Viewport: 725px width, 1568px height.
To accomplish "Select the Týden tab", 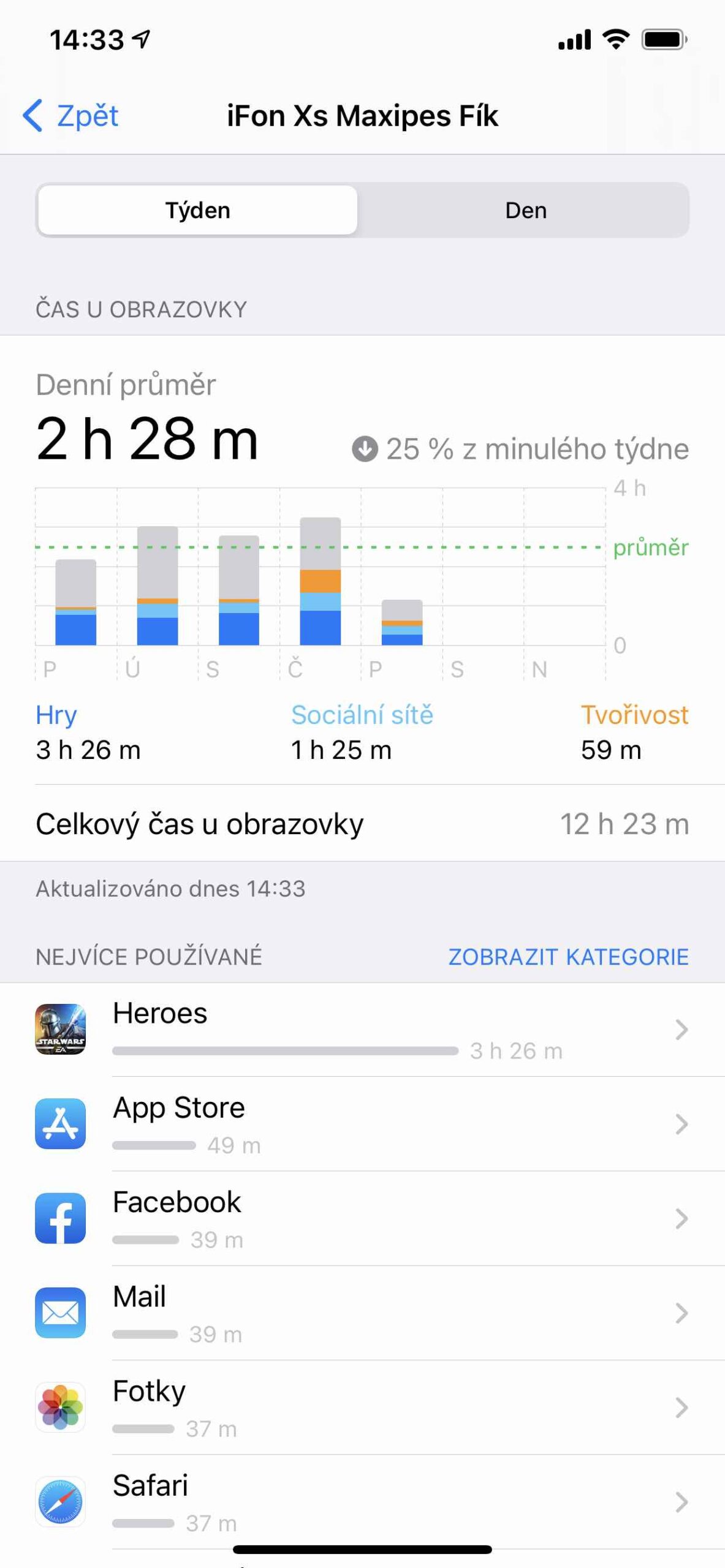I will [197, 209].
